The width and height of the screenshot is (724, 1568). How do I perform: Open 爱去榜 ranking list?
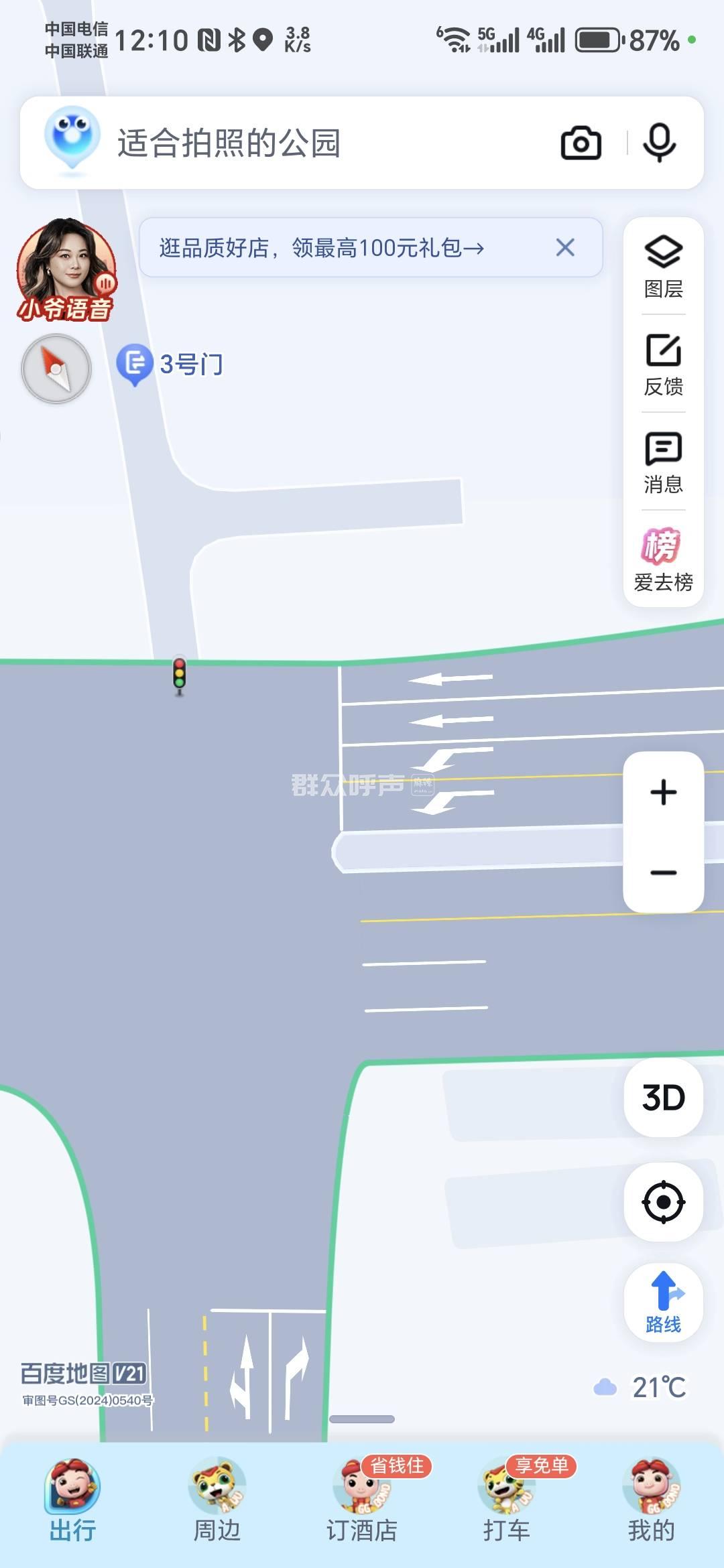click(x=663, y=560)
